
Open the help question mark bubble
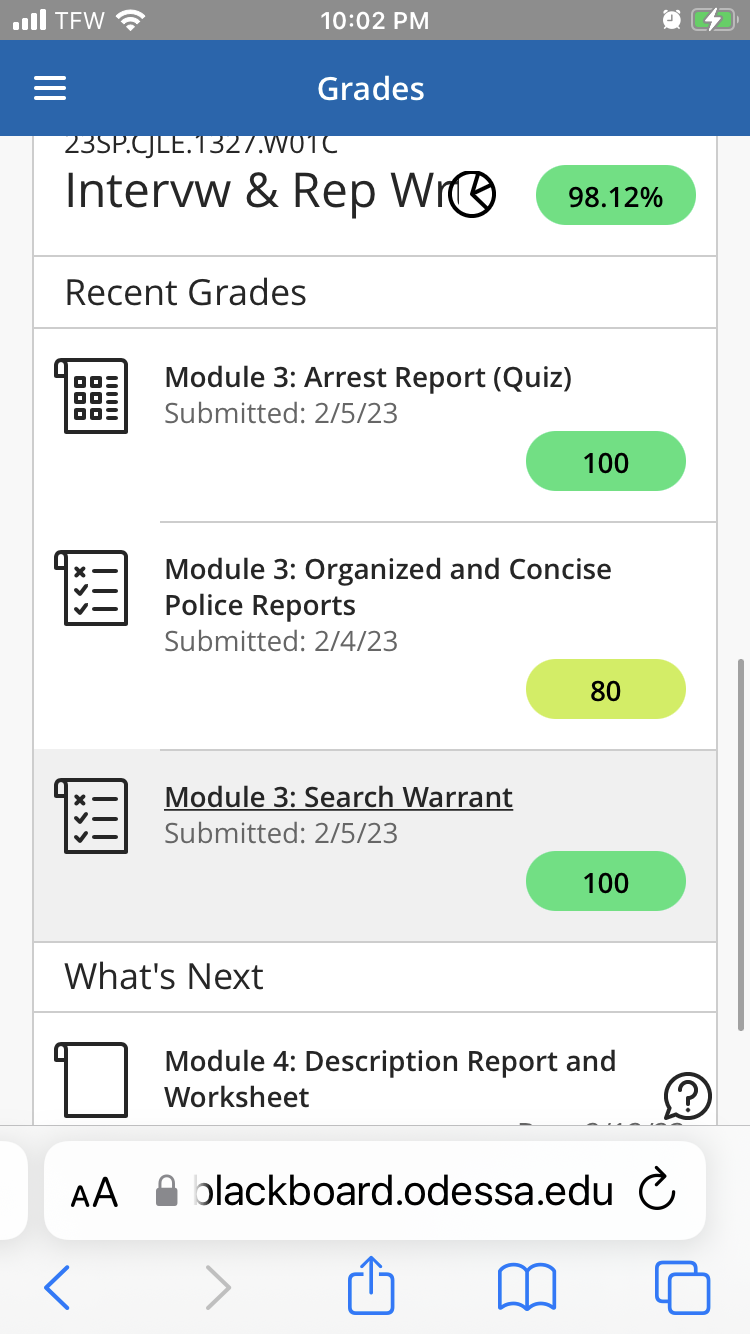click(x=687, y=1096)
